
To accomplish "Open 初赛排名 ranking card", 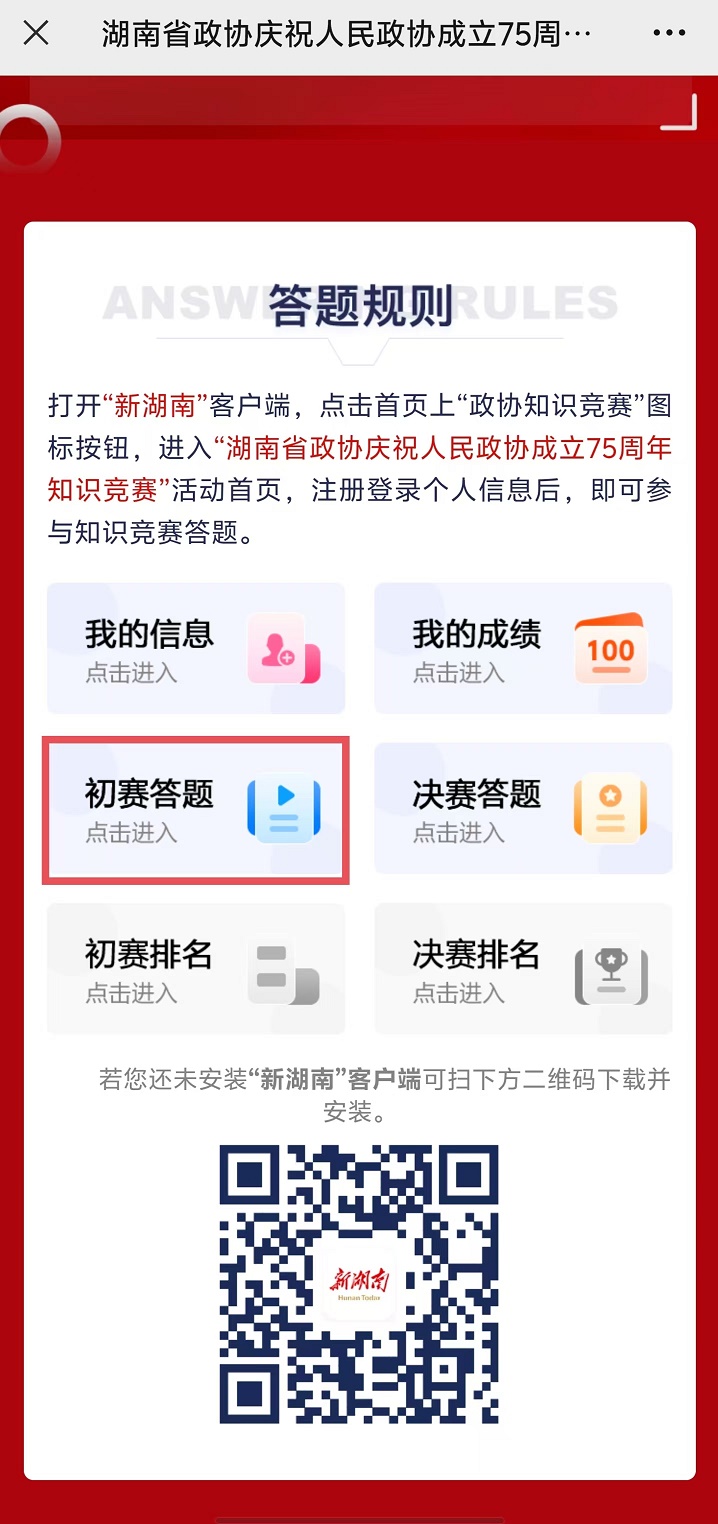I will (x=196, y=968).
